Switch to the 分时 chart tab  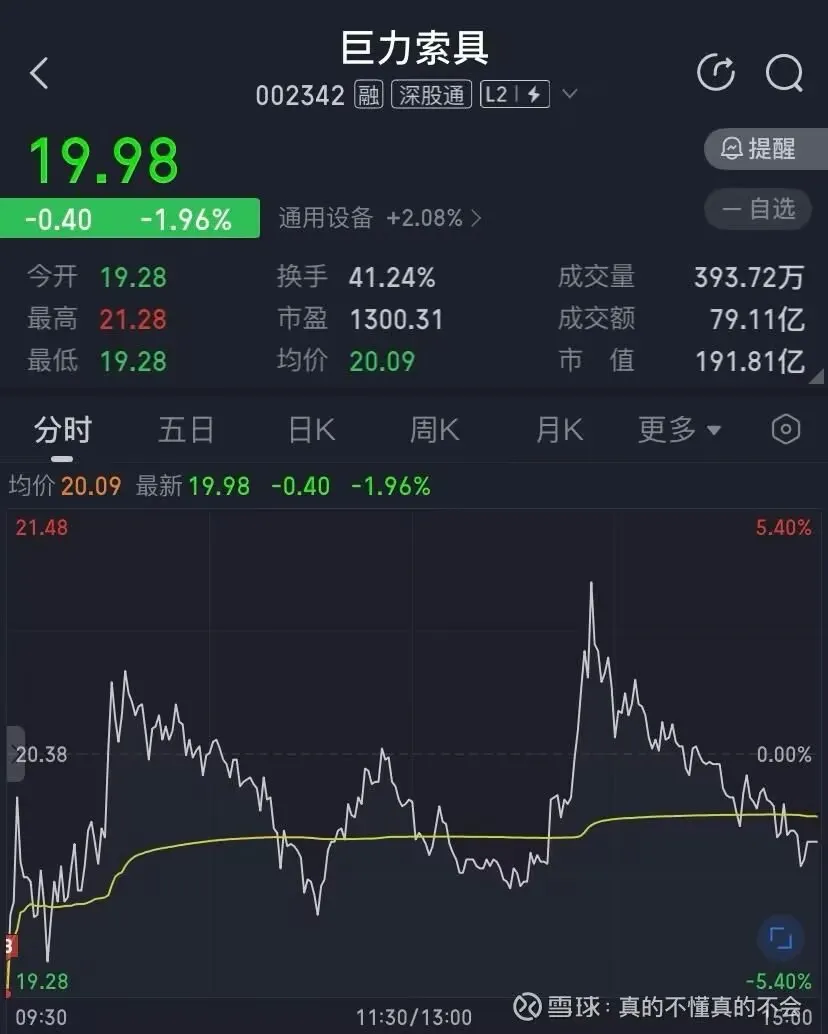[62, 430]
